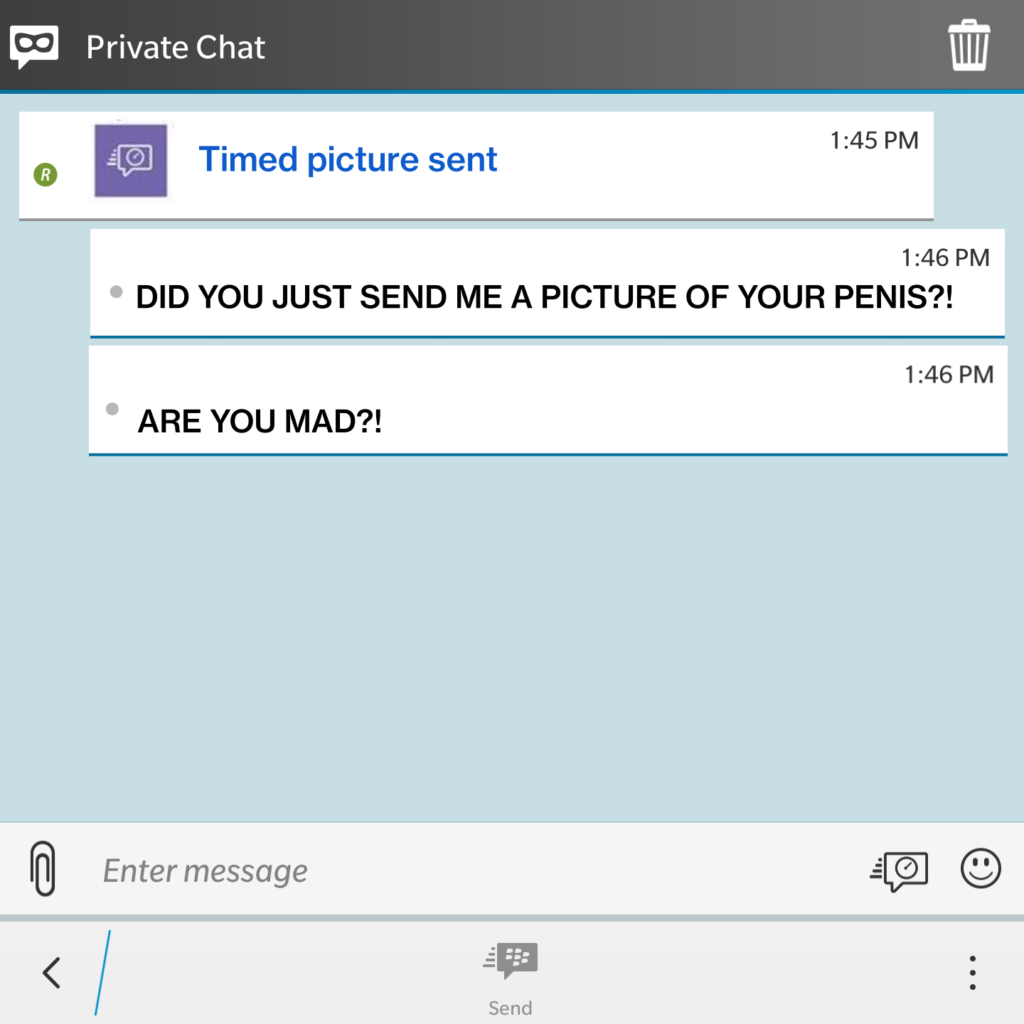Open the three-dot overflow menu
This screenshot has height=1024, width=1024.
972,972
